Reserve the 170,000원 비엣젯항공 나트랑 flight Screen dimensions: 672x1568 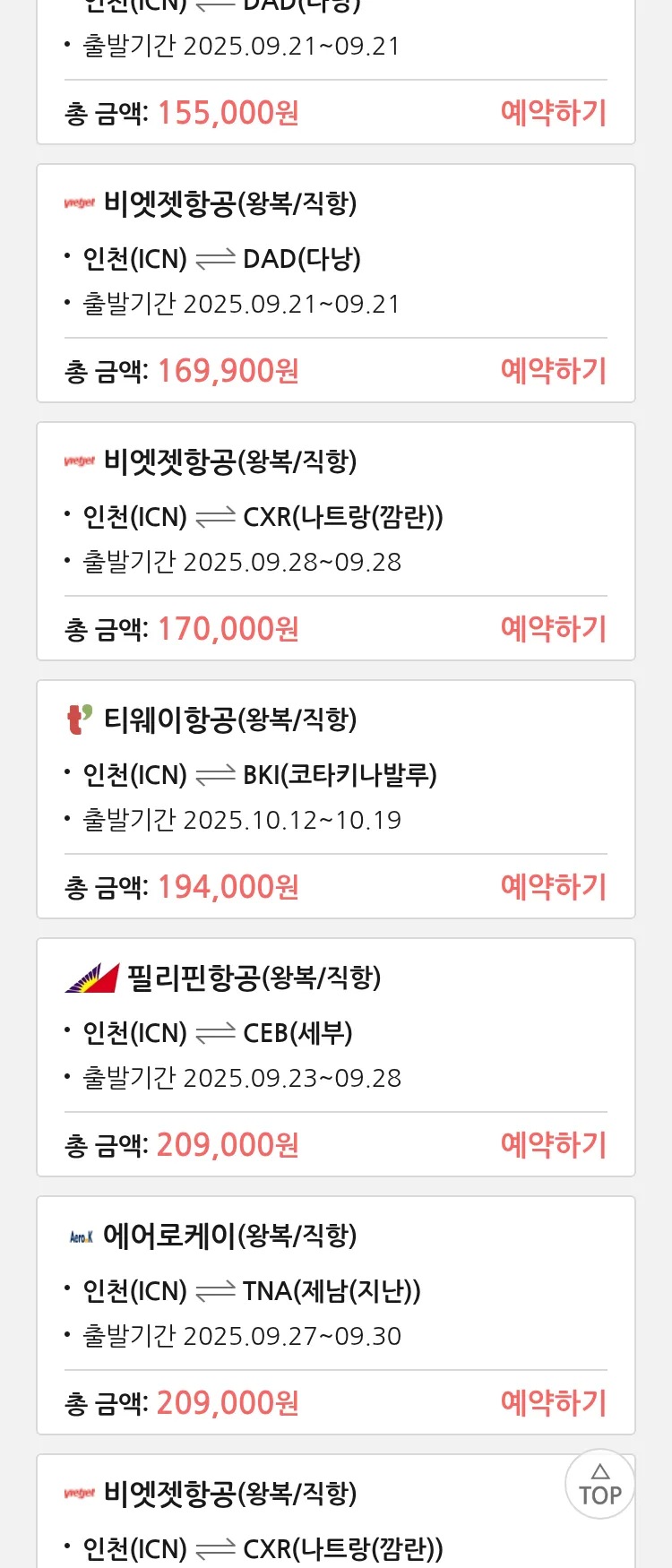pos(554,629)
